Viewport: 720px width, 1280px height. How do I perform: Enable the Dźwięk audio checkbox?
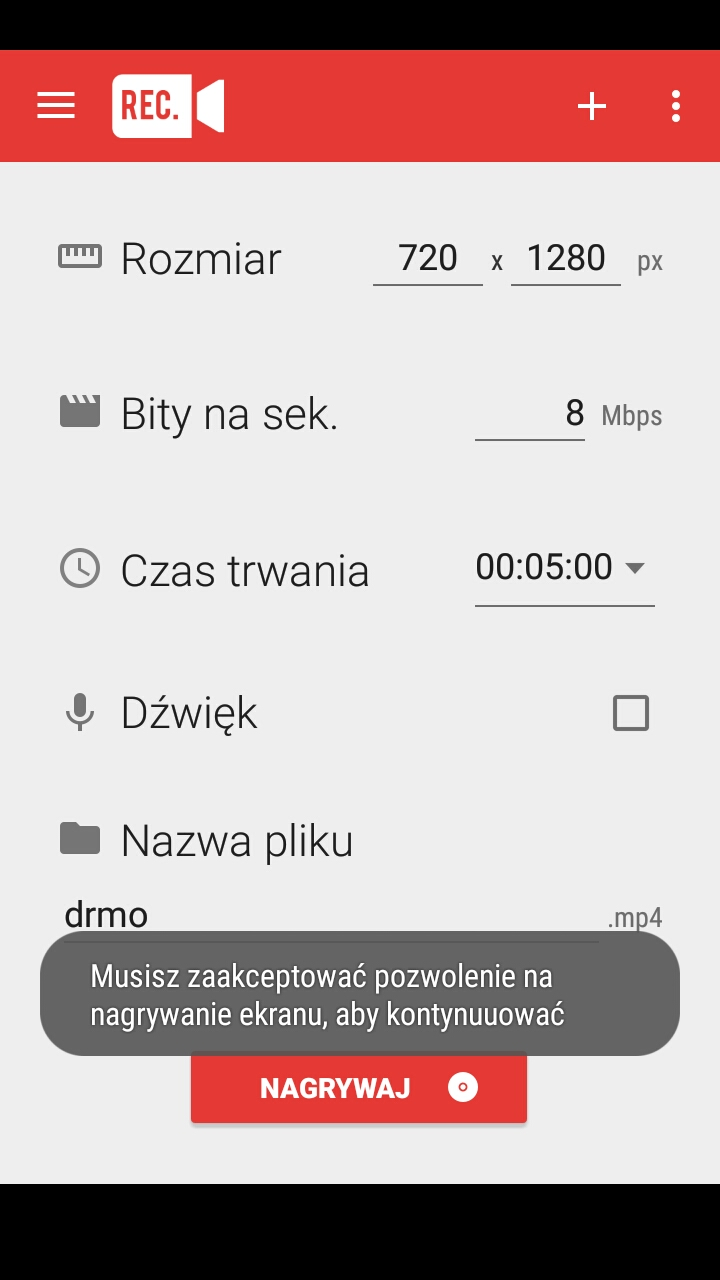[x=630, y=713]
